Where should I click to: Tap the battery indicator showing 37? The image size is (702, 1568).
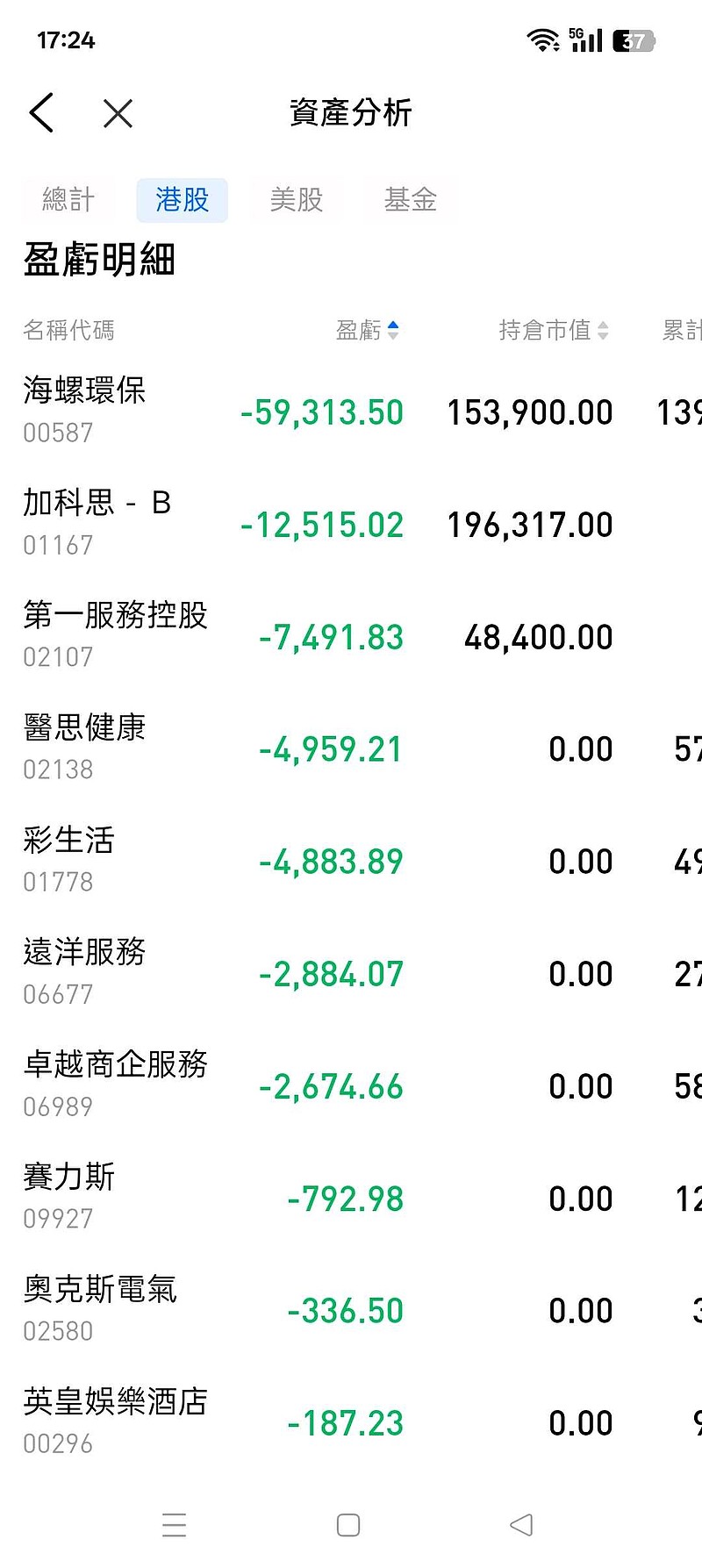(634, 39)
